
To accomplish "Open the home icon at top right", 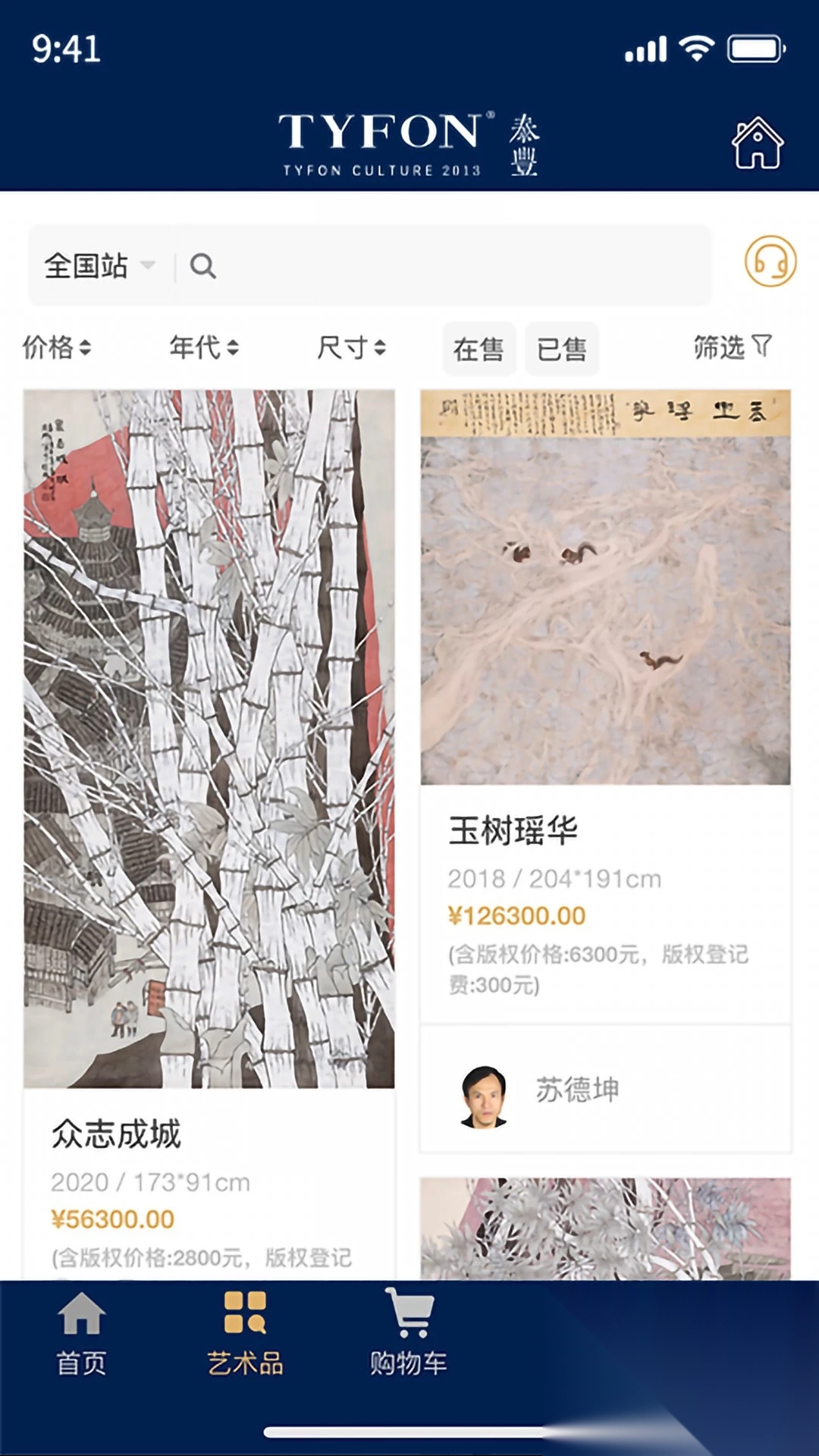I will coord(758,142).
